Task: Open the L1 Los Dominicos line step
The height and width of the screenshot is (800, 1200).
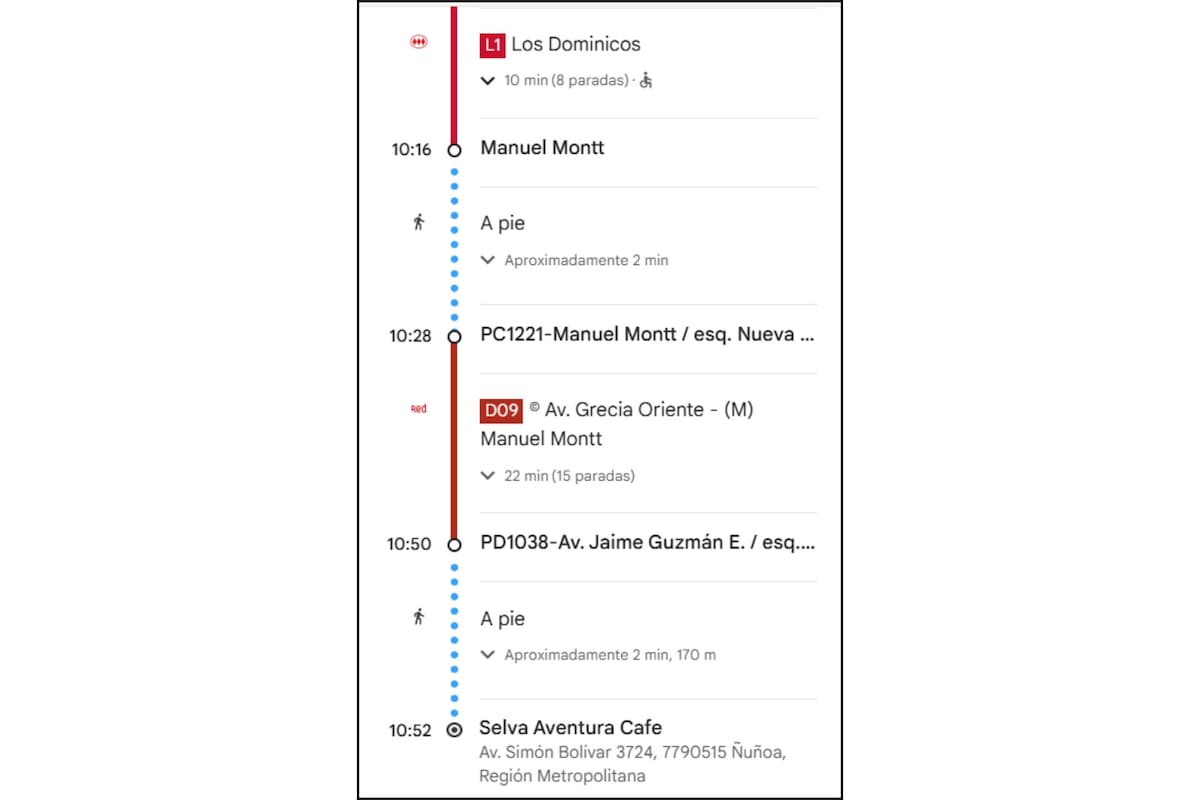Action: coord(575,45)
